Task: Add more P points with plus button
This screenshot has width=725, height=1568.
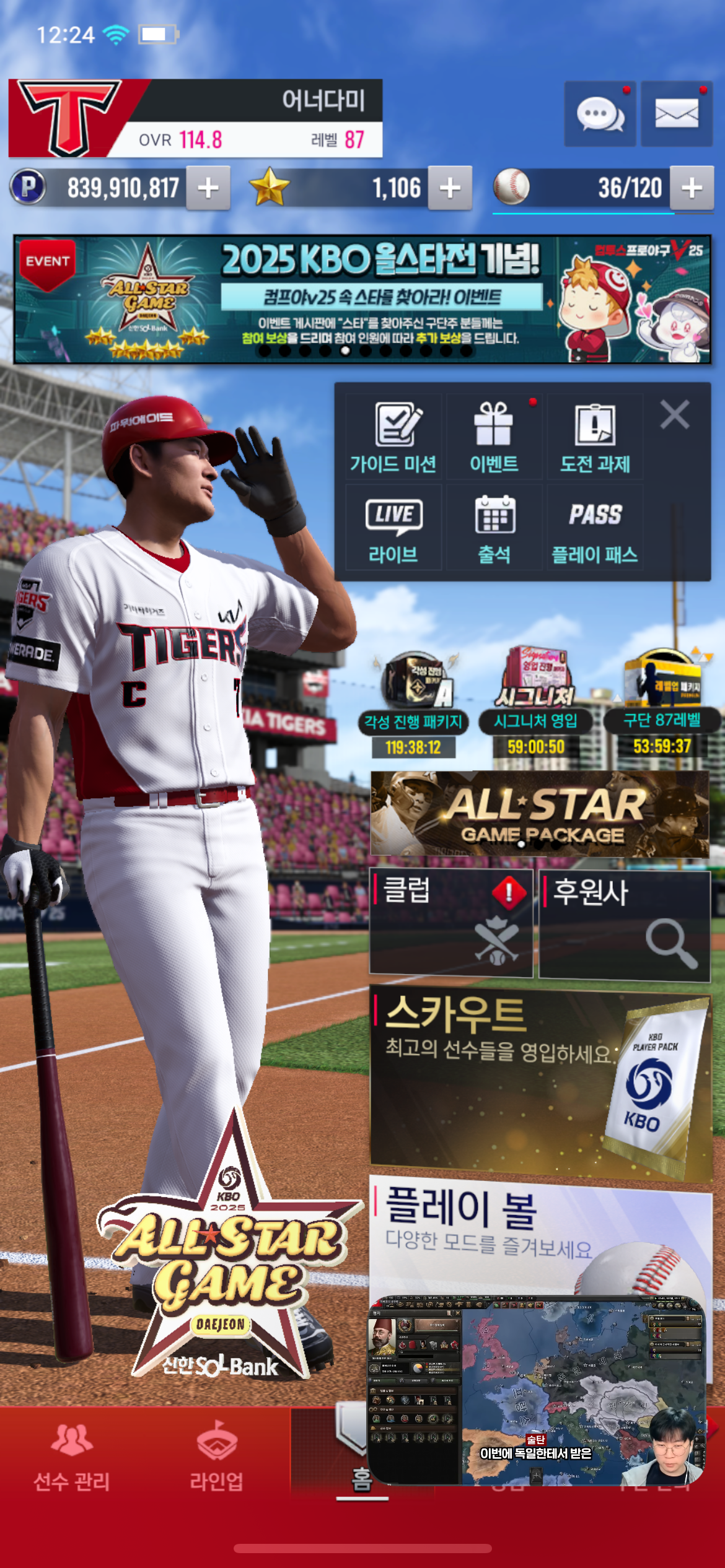Action: click(x=208, y=188)
